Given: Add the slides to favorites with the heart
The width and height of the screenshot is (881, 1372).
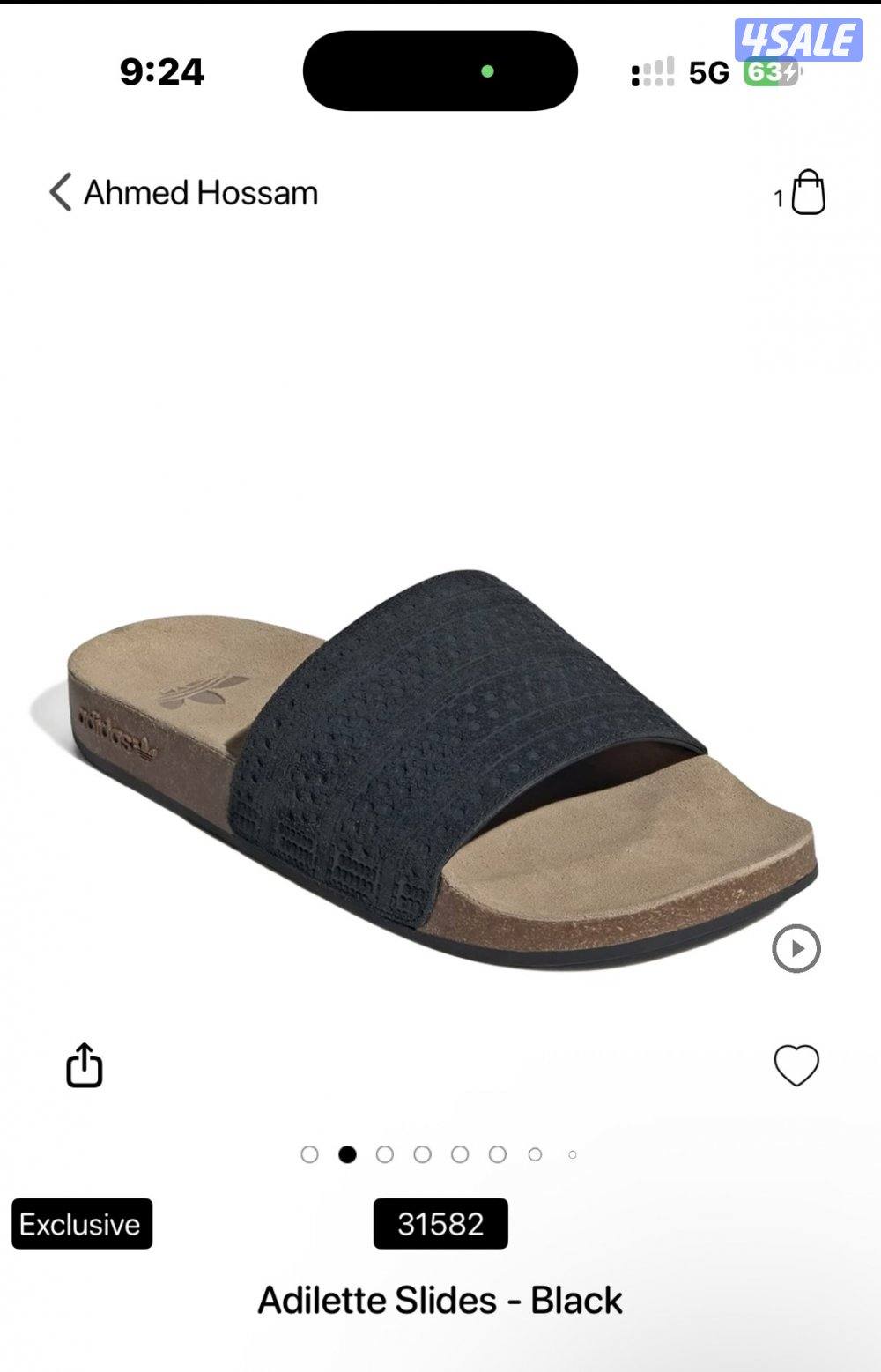Looking at the screenshot, I should (796, 1065).
